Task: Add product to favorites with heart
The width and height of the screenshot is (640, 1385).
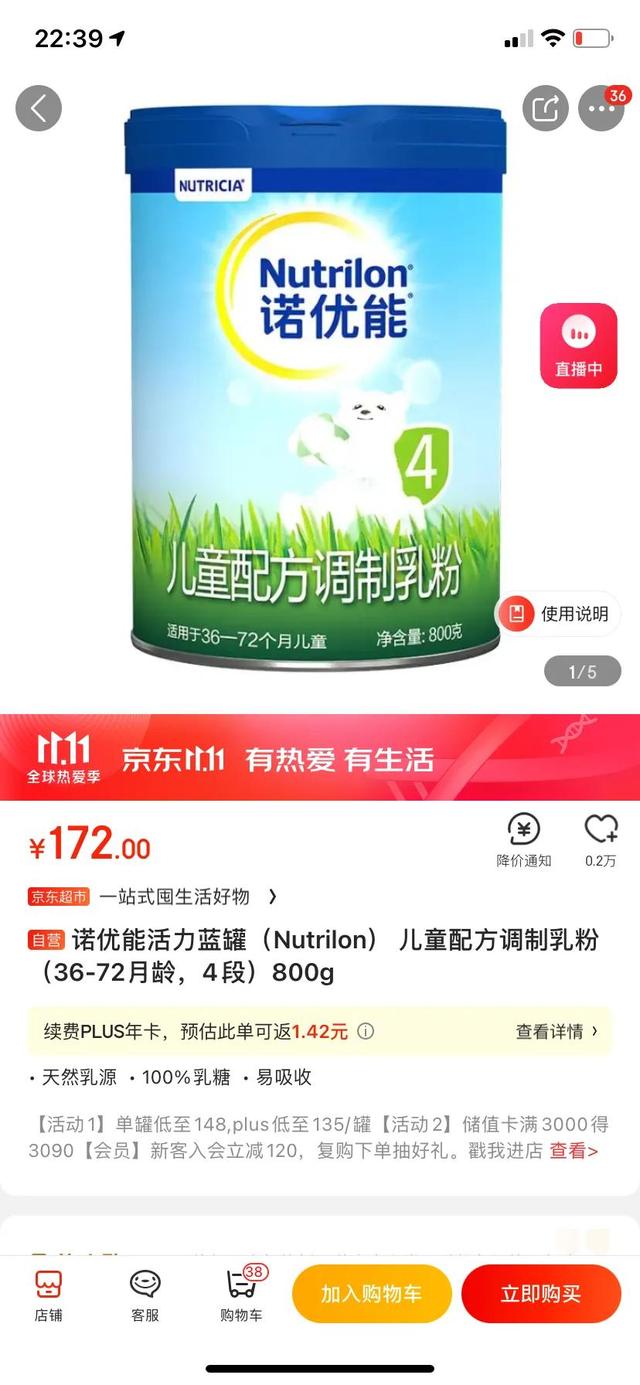Action: click(x=600, y=840)
